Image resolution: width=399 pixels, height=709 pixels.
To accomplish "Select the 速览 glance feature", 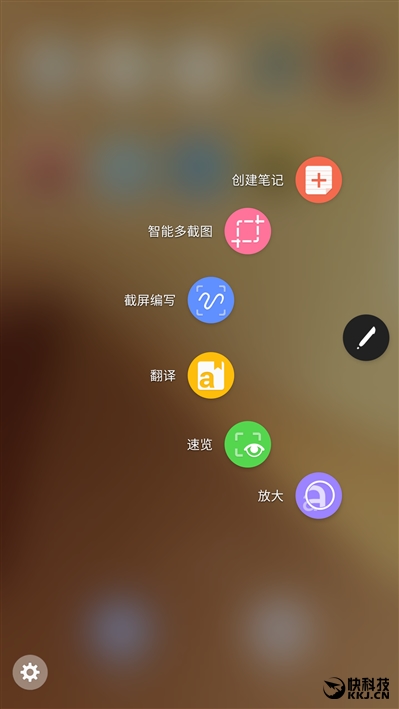I will 248,444.
